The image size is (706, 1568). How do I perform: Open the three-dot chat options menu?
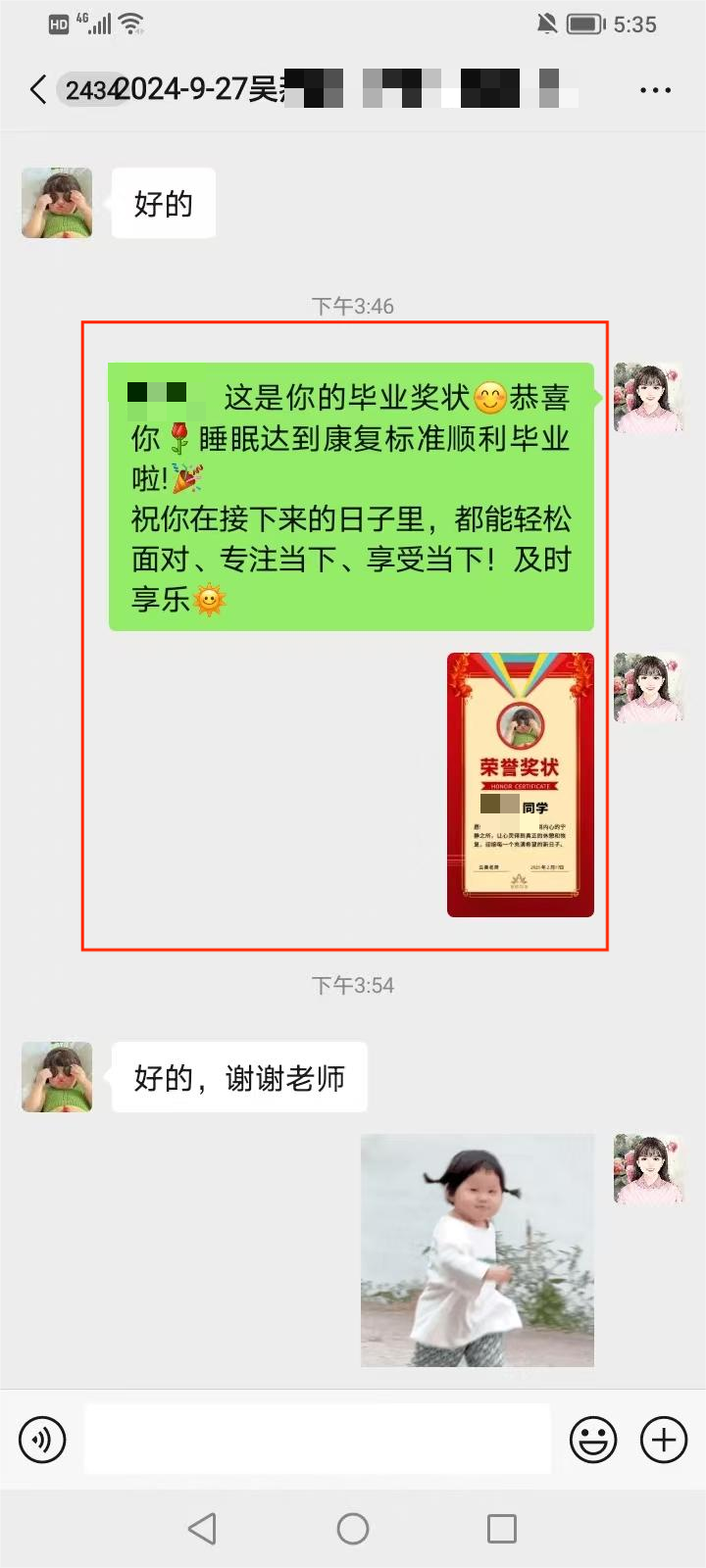coord(655,90)
